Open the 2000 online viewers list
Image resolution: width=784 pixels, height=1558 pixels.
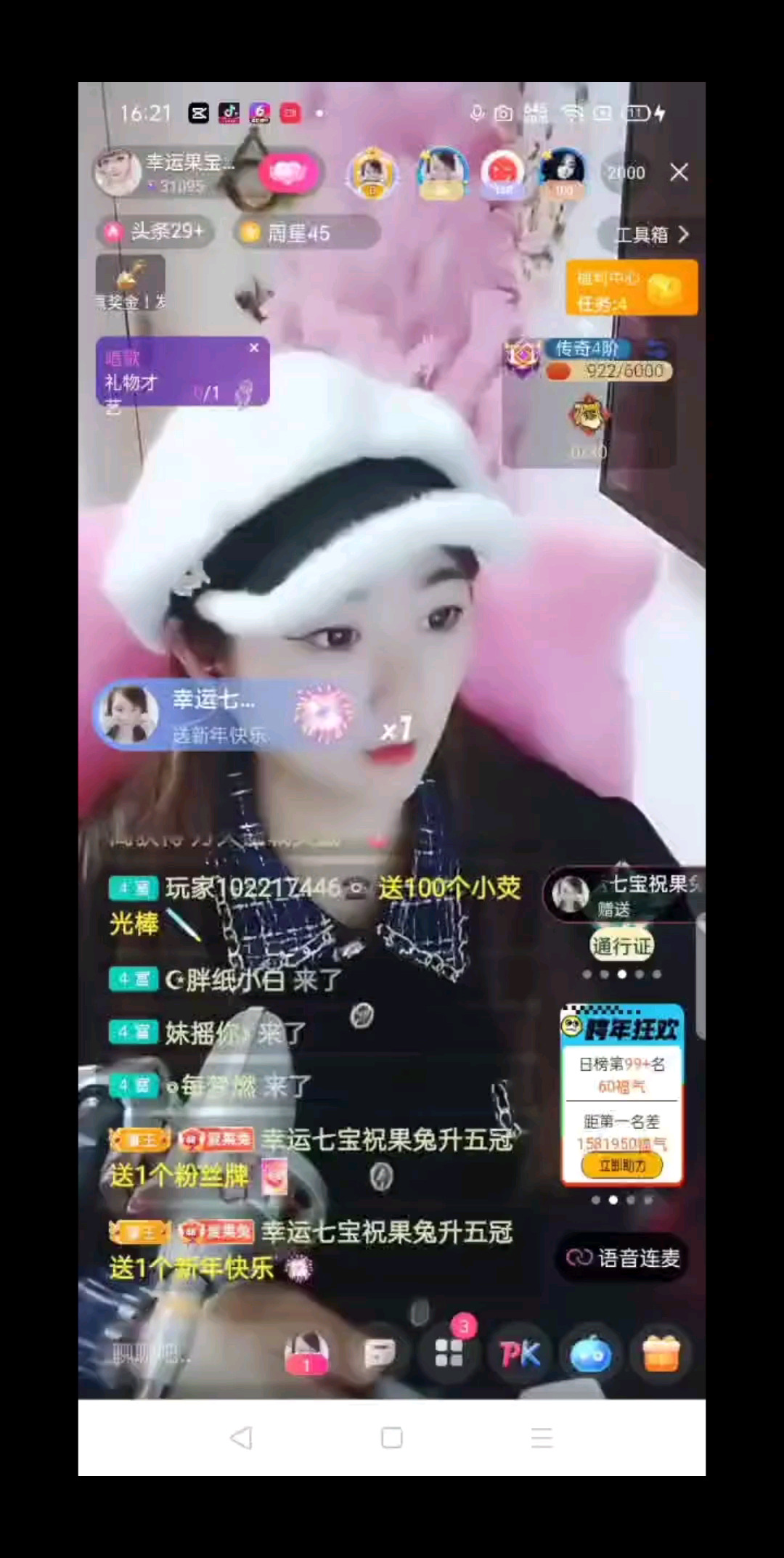(626, 173)
